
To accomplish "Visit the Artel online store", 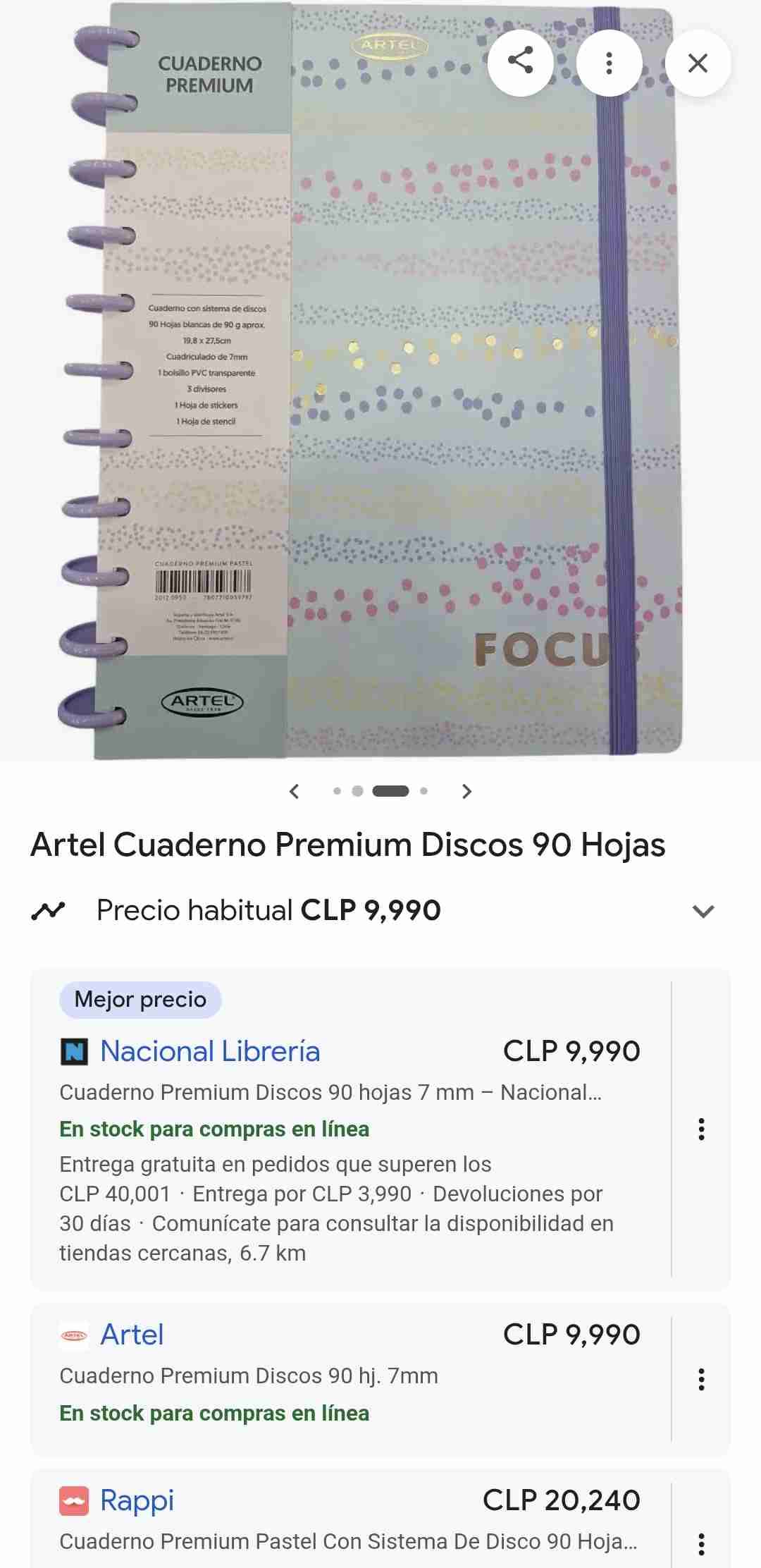I will [131, 1334].
